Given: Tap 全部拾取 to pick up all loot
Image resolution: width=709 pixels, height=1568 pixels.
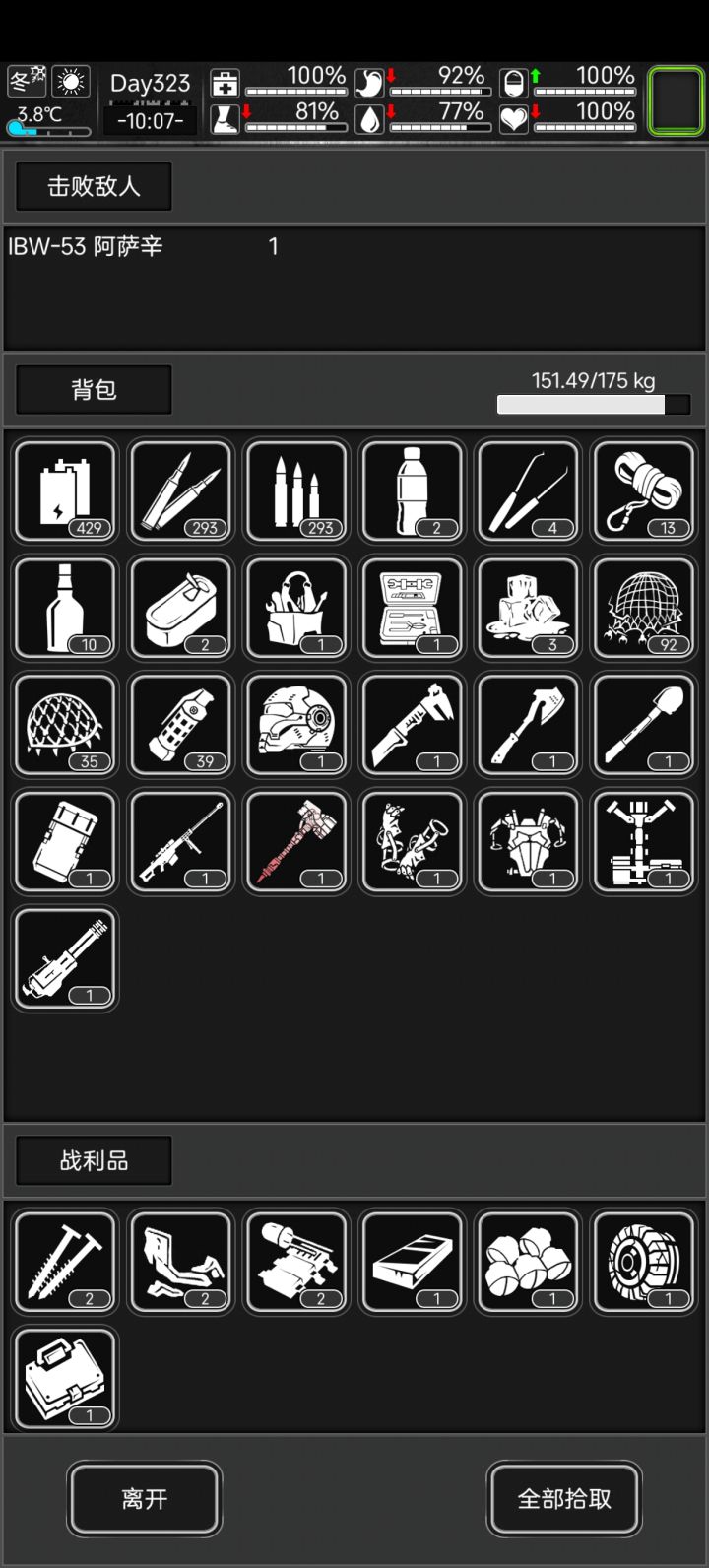Looking at the screenshot, I should (x=564, y=1498).
